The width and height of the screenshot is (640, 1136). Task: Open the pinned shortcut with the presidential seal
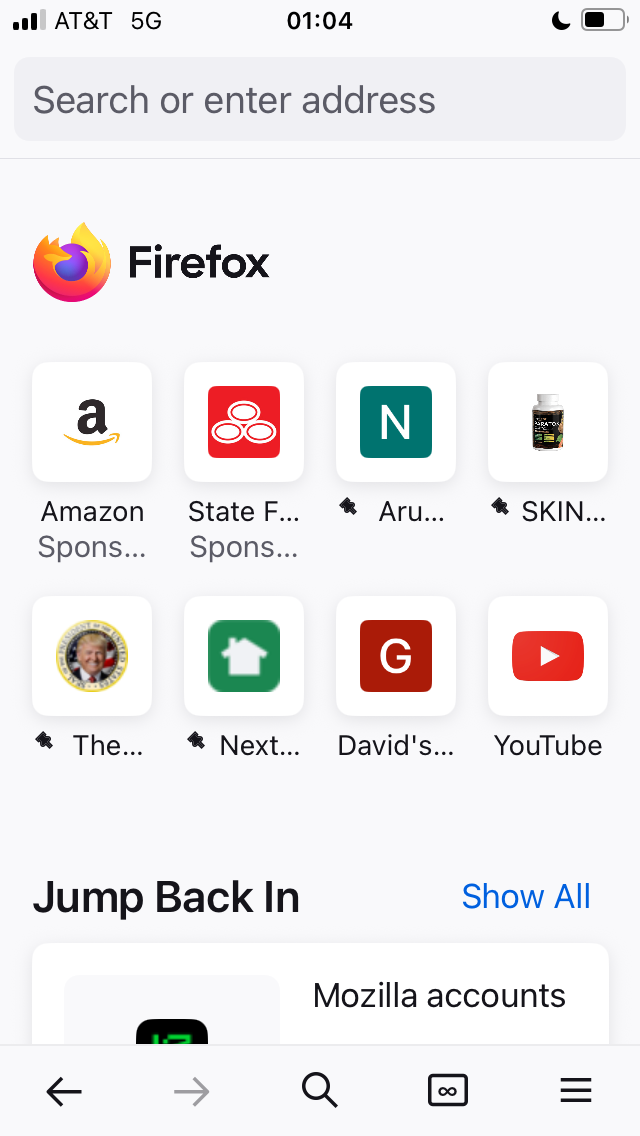point(92,656)
